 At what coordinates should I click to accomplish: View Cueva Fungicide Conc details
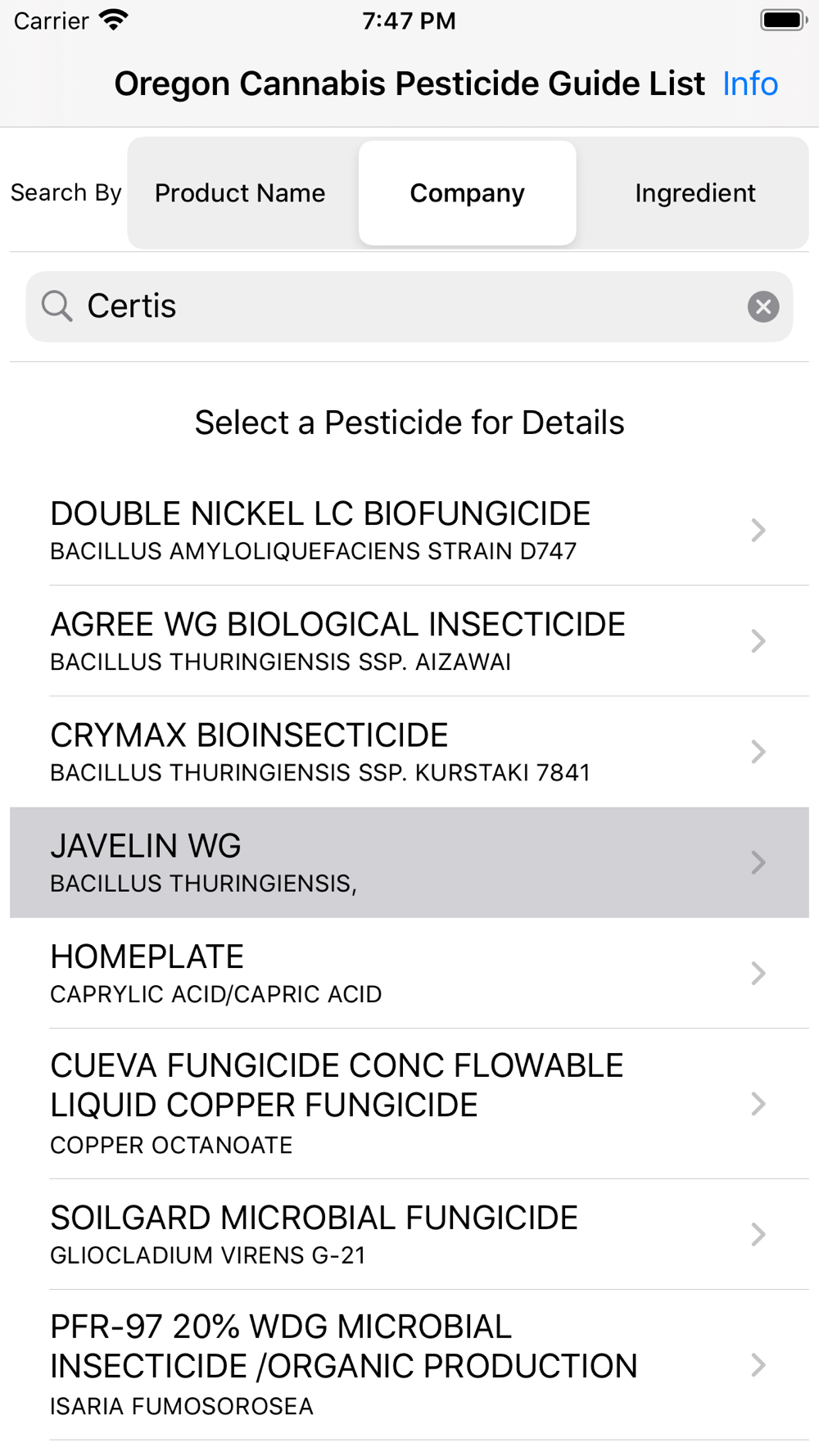409,1104
